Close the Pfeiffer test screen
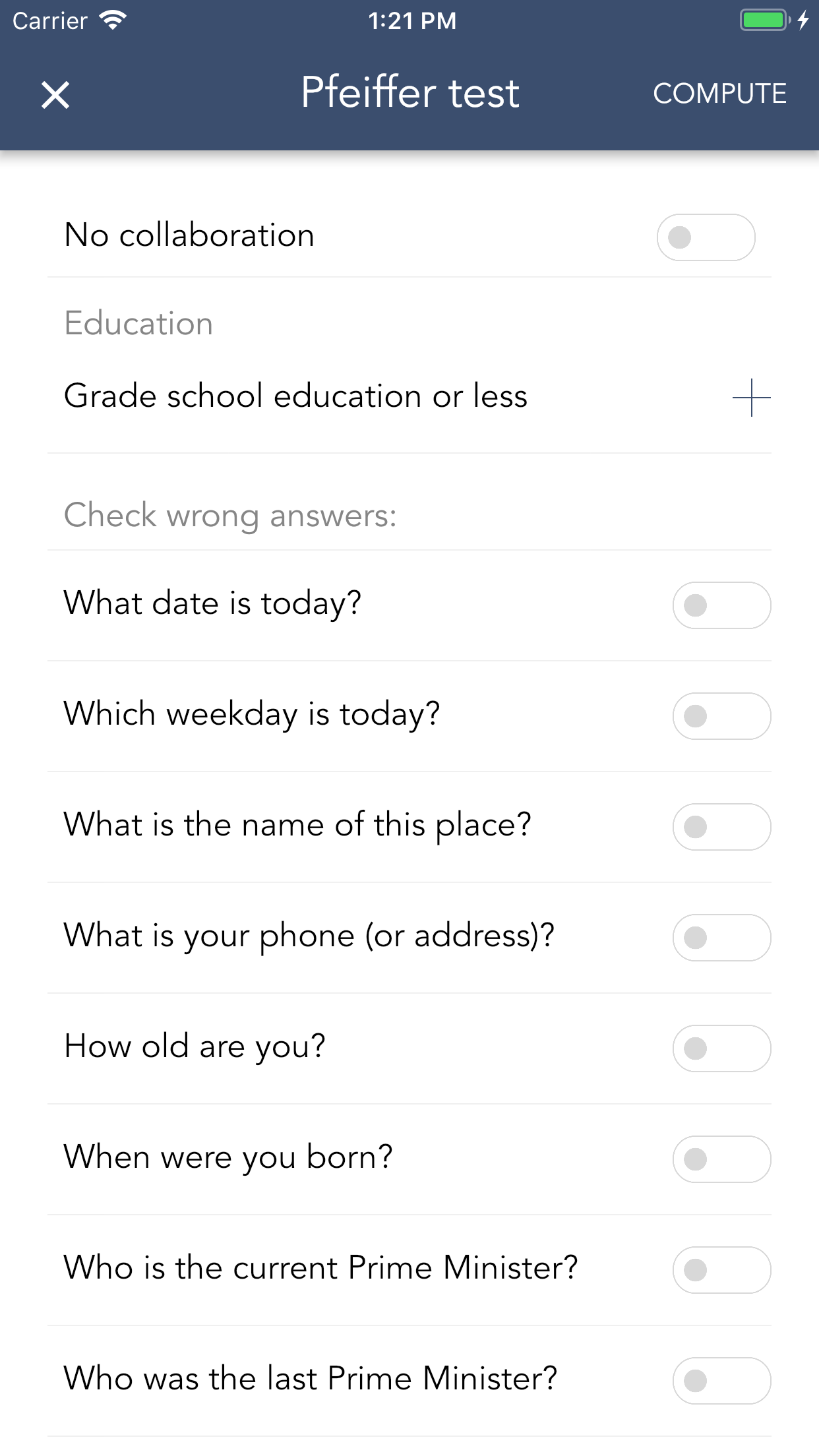Screen dimensions: 819x1456 [x=55, y=95]
